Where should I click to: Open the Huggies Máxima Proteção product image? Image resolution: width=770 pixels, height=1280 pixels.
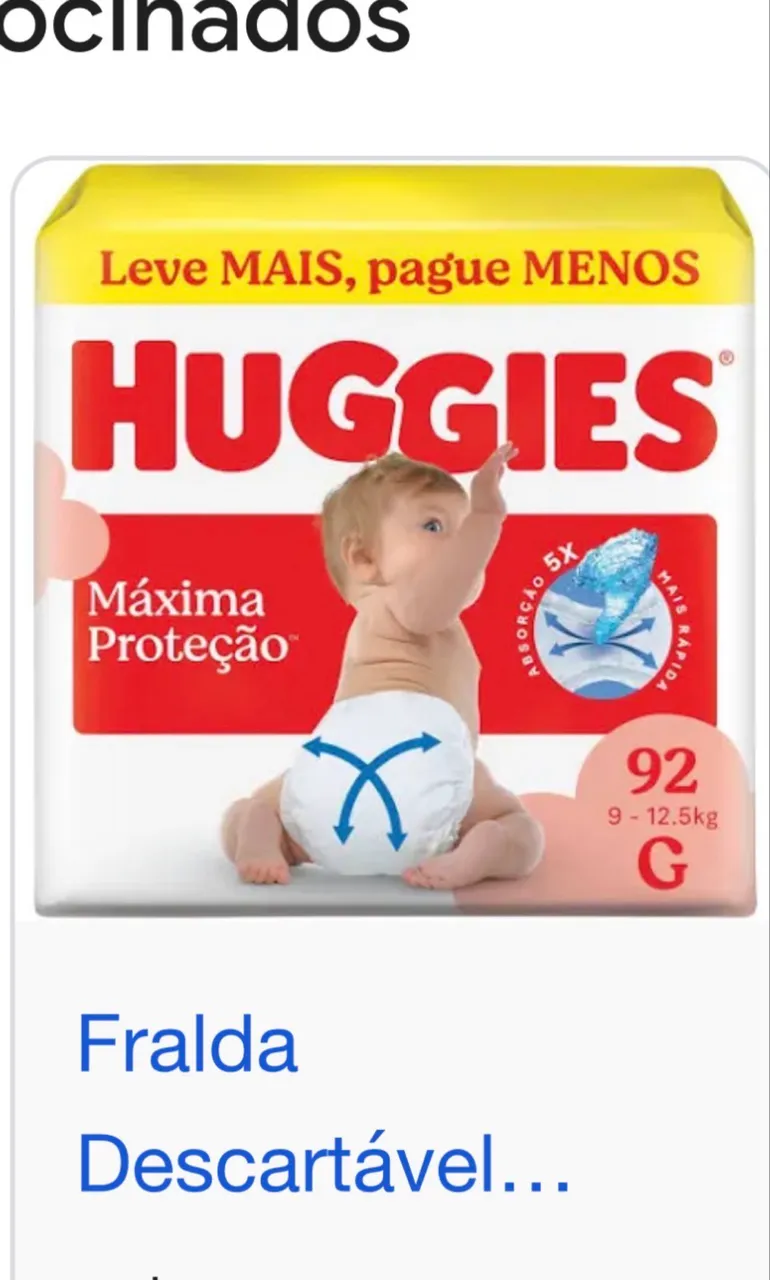click(x=393, y=541)
